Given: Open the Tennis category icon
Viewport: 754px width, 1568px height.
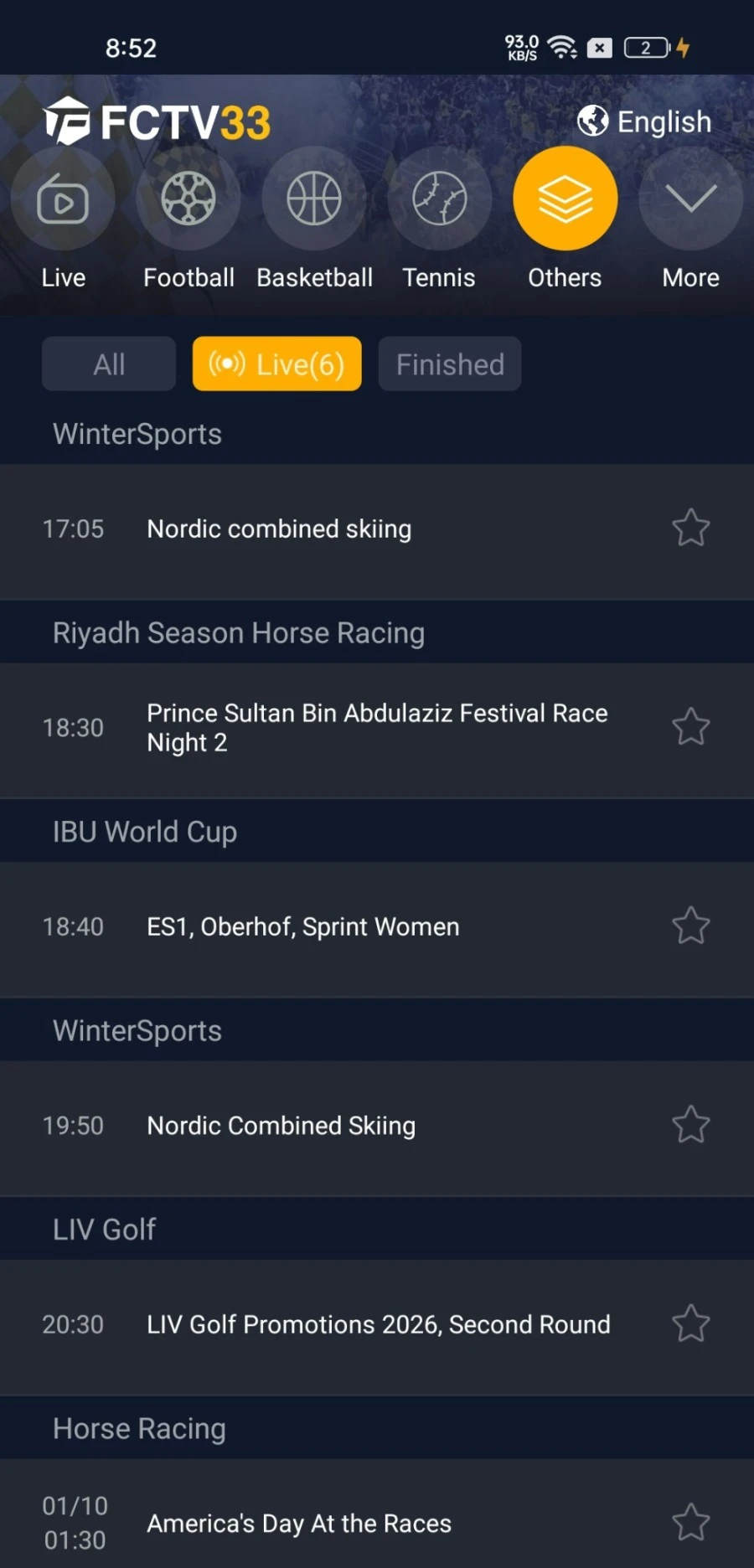Looking at the screenshot, I should click(439, 199).
